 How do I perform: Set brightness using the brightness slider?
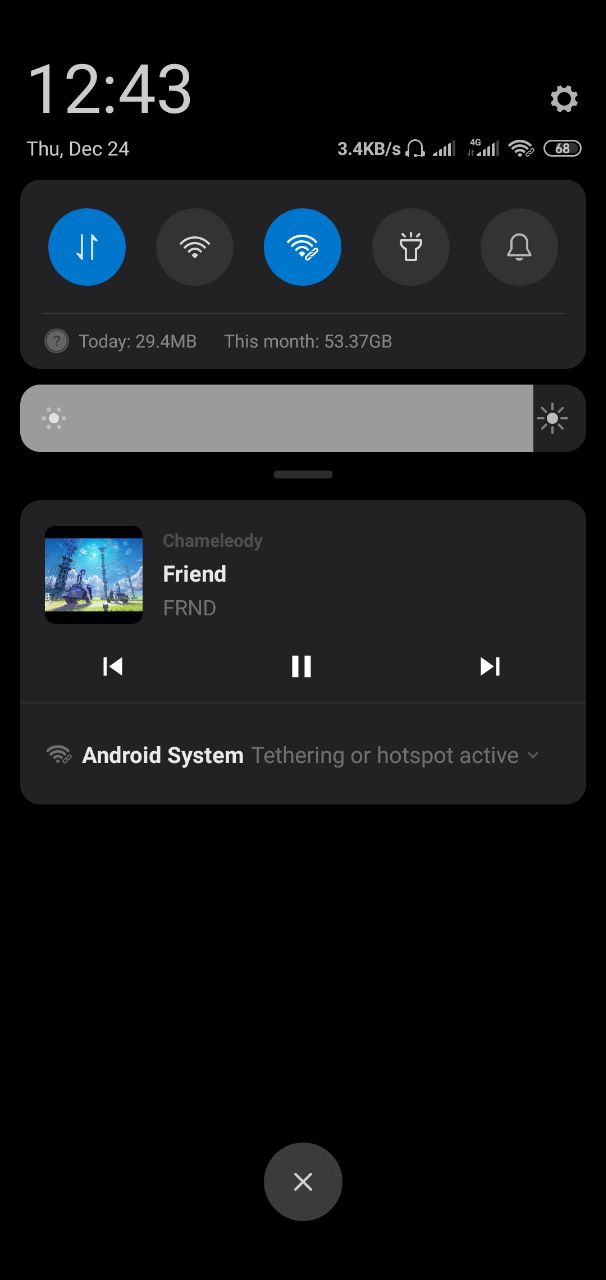tap(277, 418)
